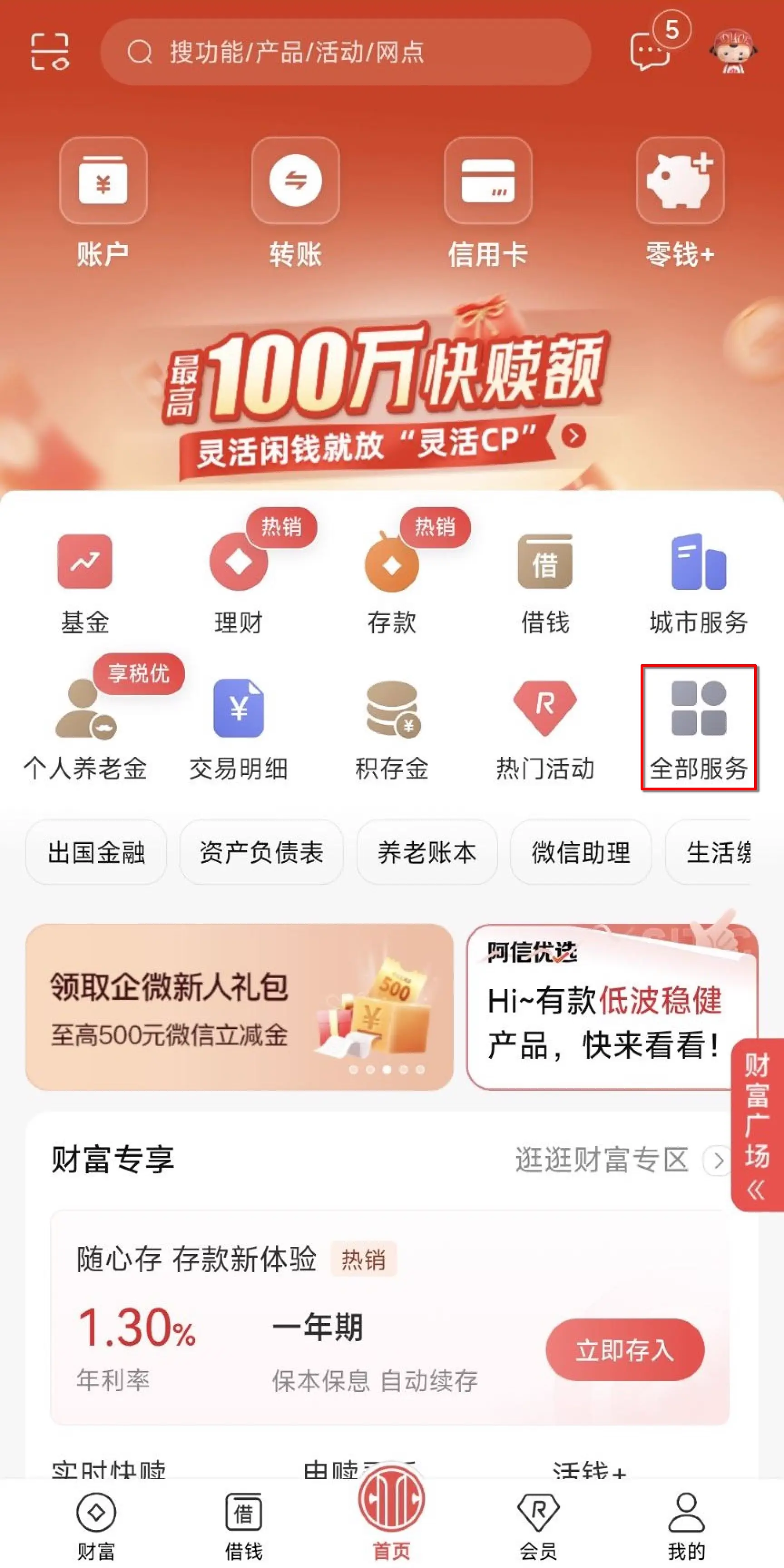Open 信用卡 credit card shortcut

coord(488,201)
